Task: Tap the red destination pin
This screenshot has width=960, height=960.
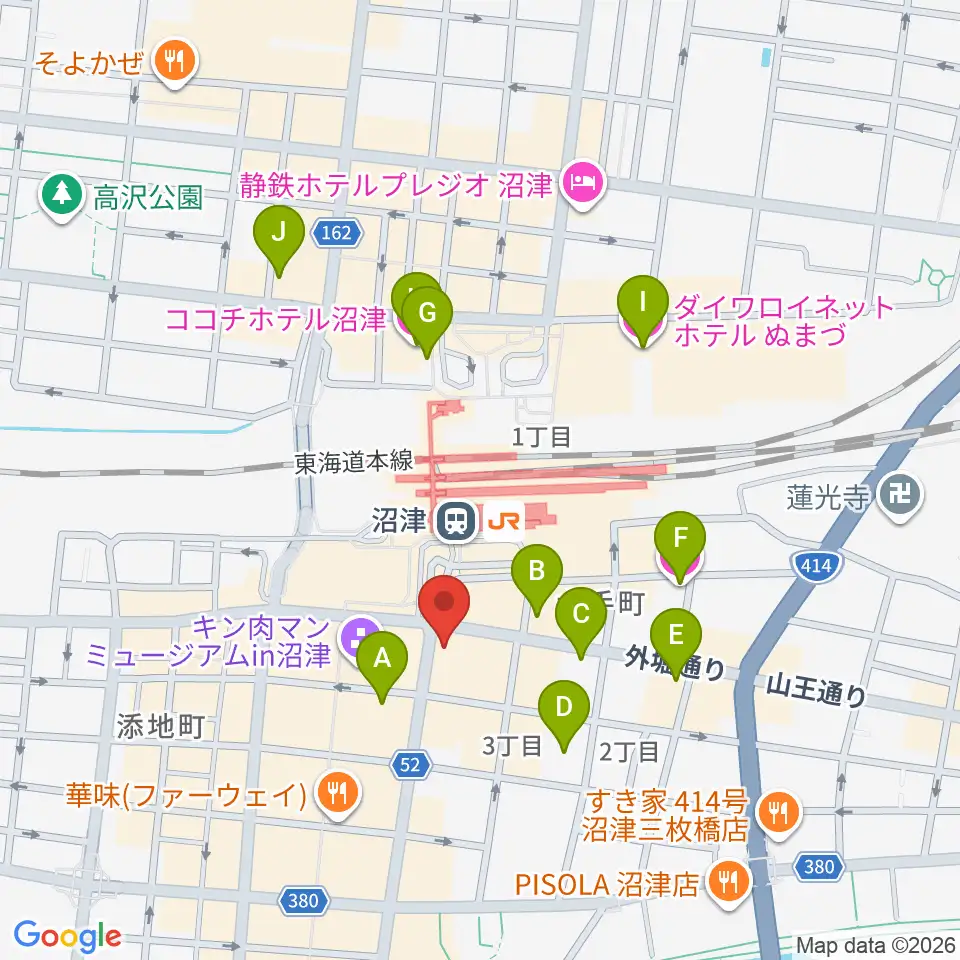Action: click(444, 610)
